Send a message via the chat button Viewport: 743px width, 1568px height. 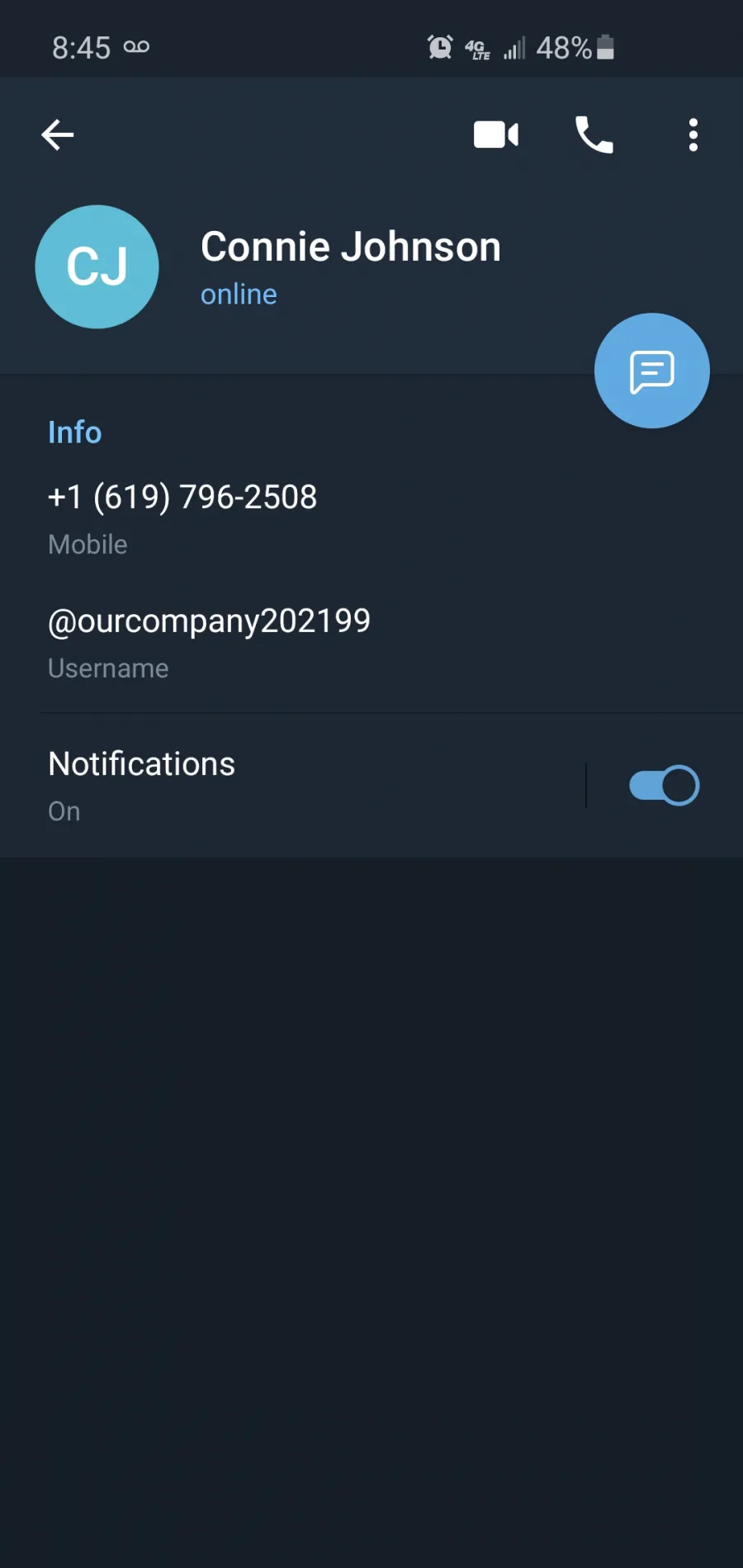pyautogui.click(x=652, y=371)
